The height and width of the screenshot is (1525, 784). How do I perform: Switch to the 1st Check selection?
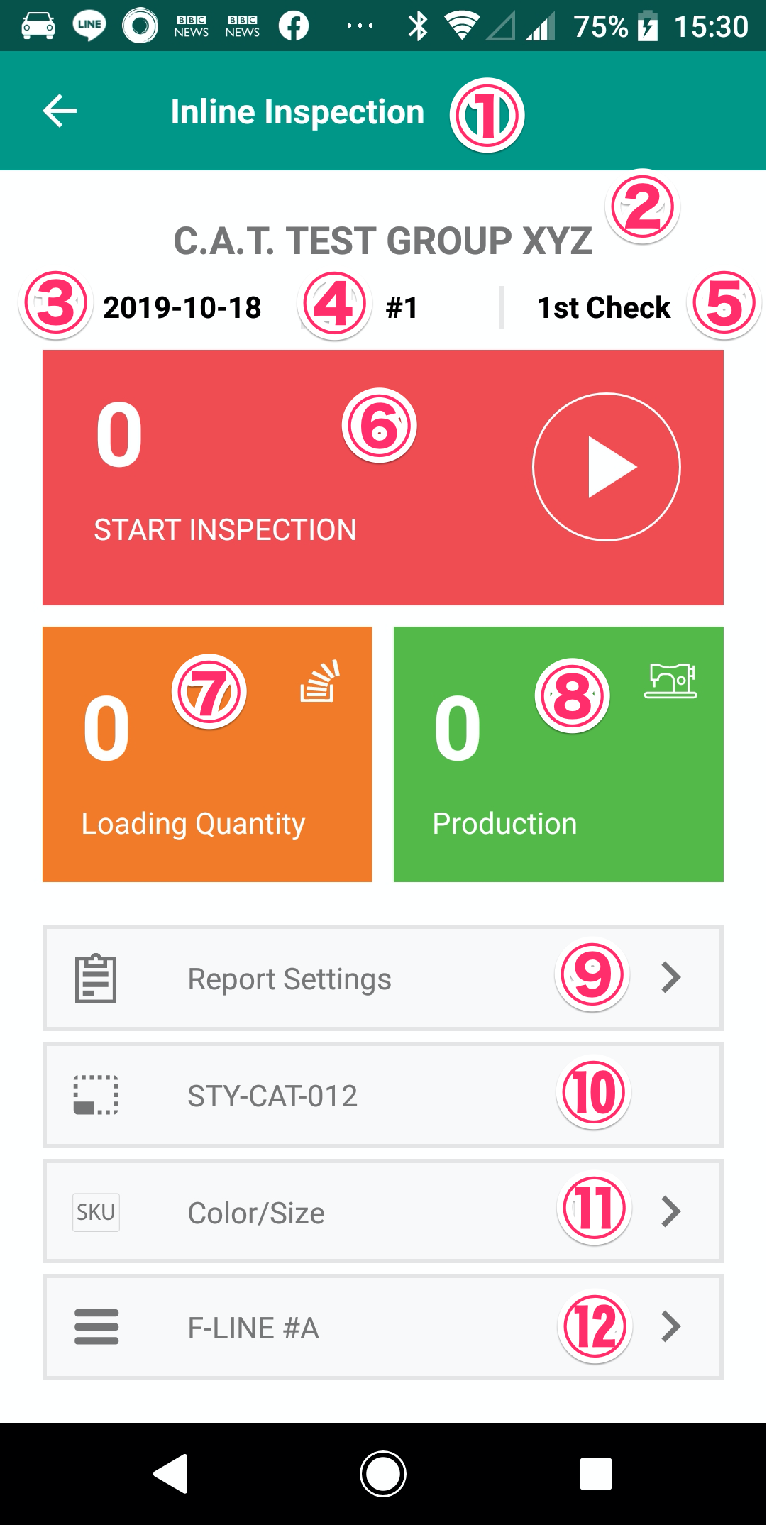[x=603, y=307]
